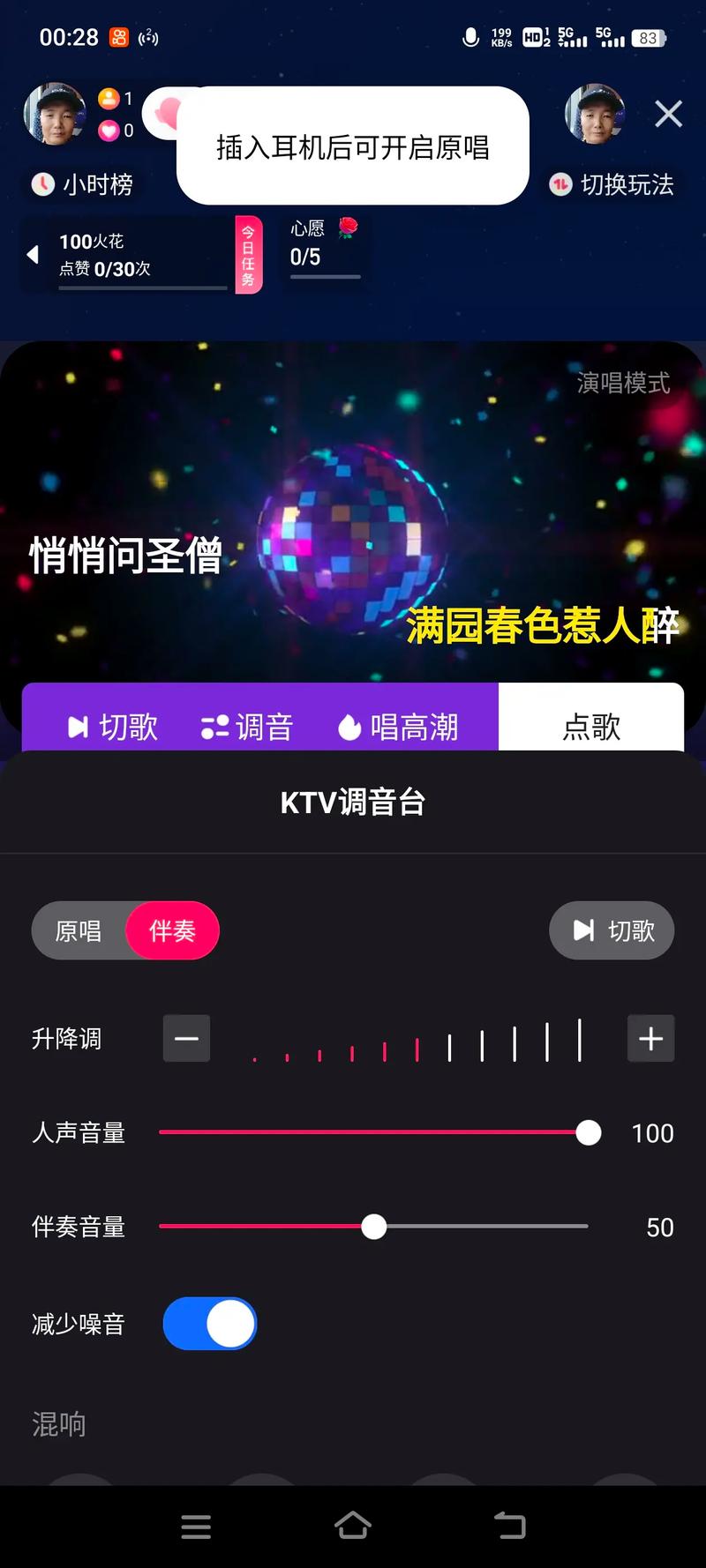
Task: Select the 演唱模式 label
Action: [623, 384]
